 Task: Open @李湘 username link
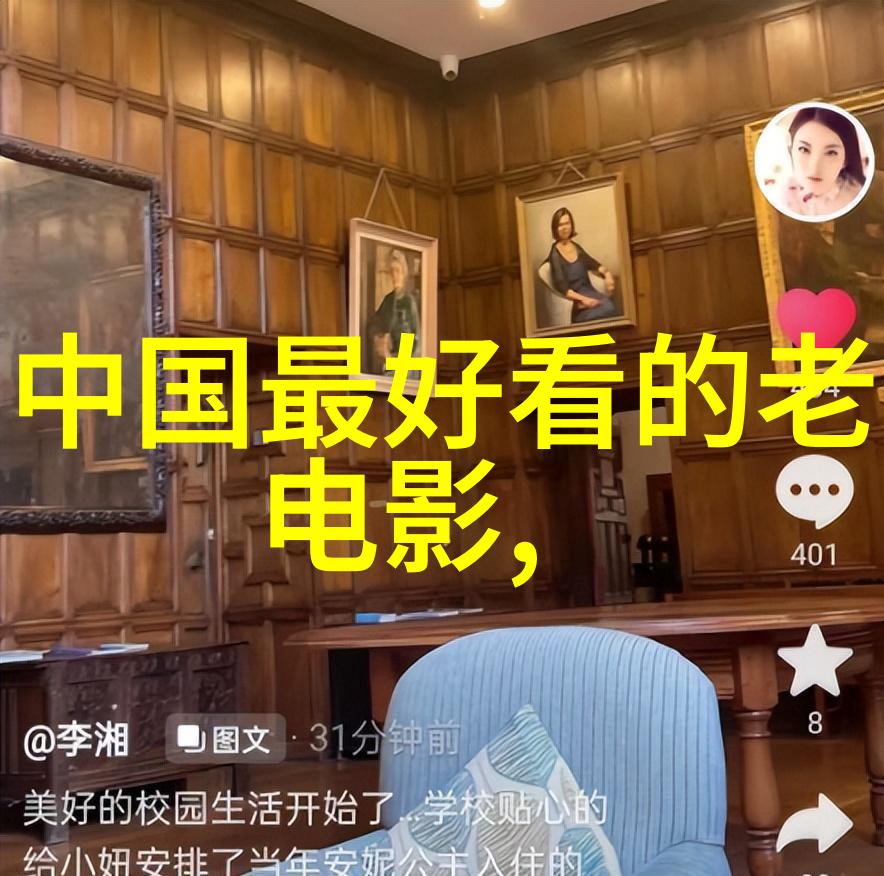(x=75, y=741)
